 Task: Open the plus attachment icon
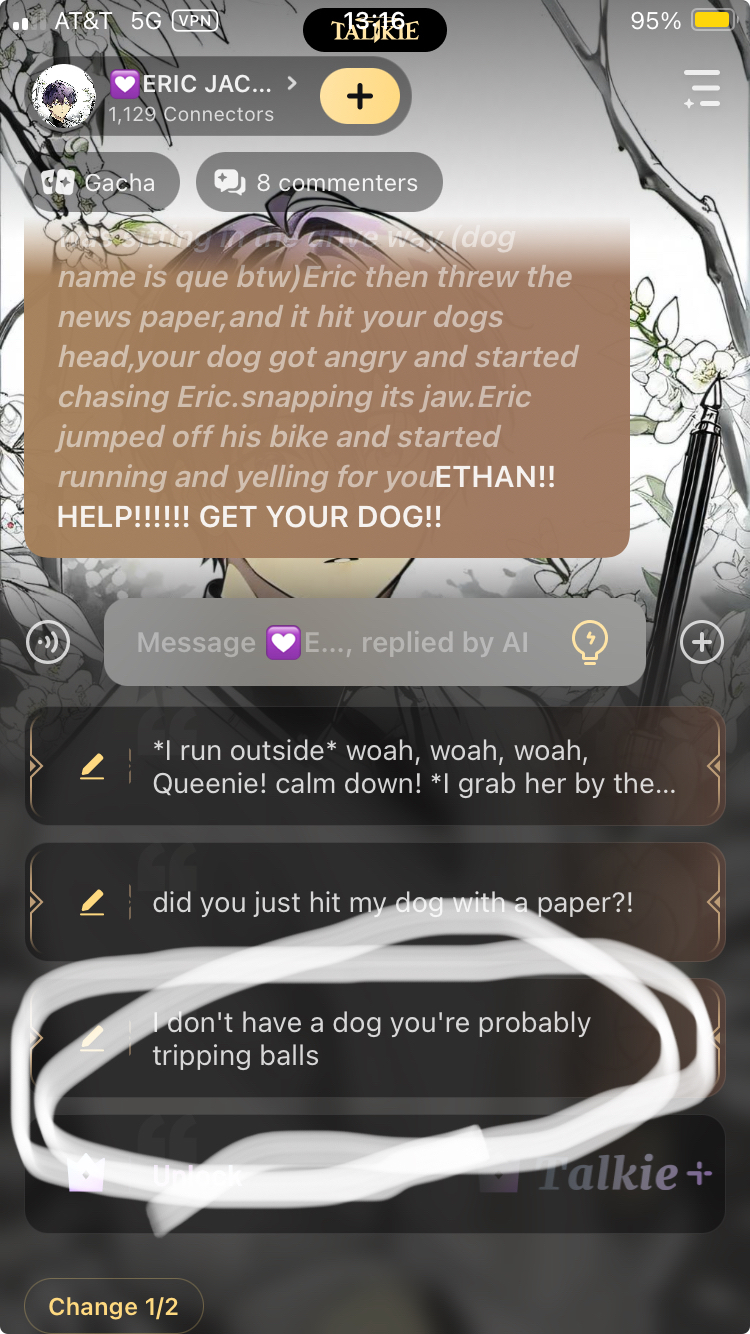coord(701,643)
